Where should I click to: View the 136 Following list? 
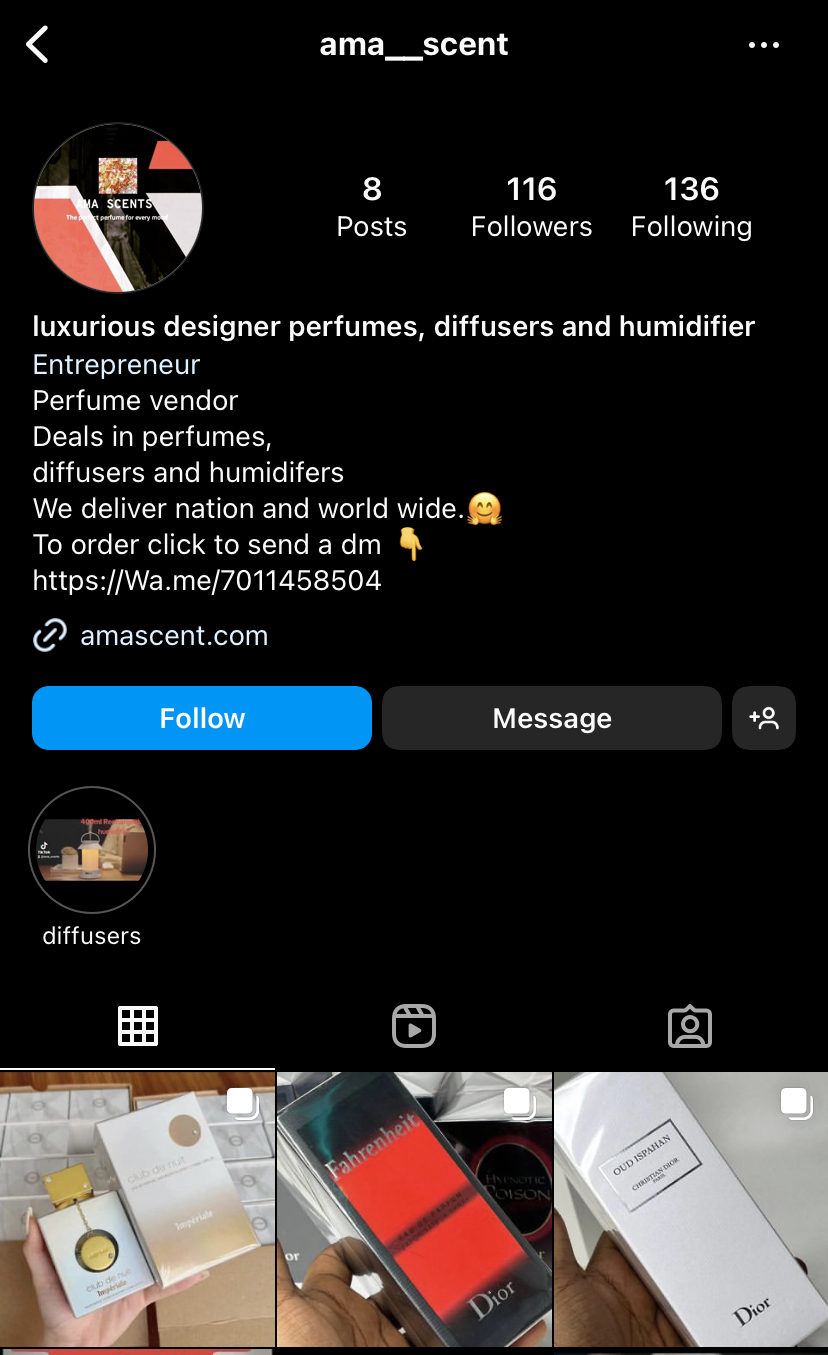[x=691, y=205]
